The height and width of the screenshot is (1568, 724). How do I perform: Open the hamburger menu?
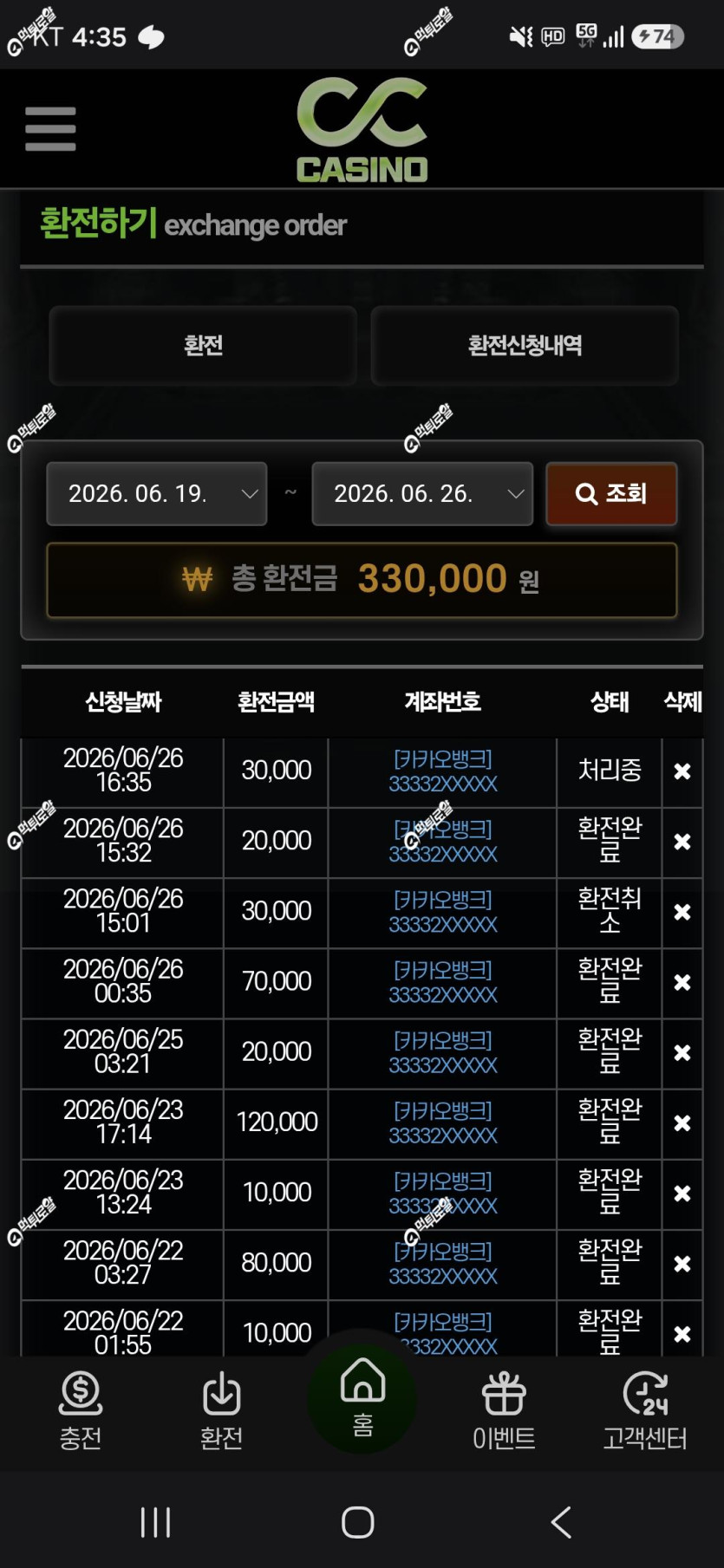tap(50, 128)
